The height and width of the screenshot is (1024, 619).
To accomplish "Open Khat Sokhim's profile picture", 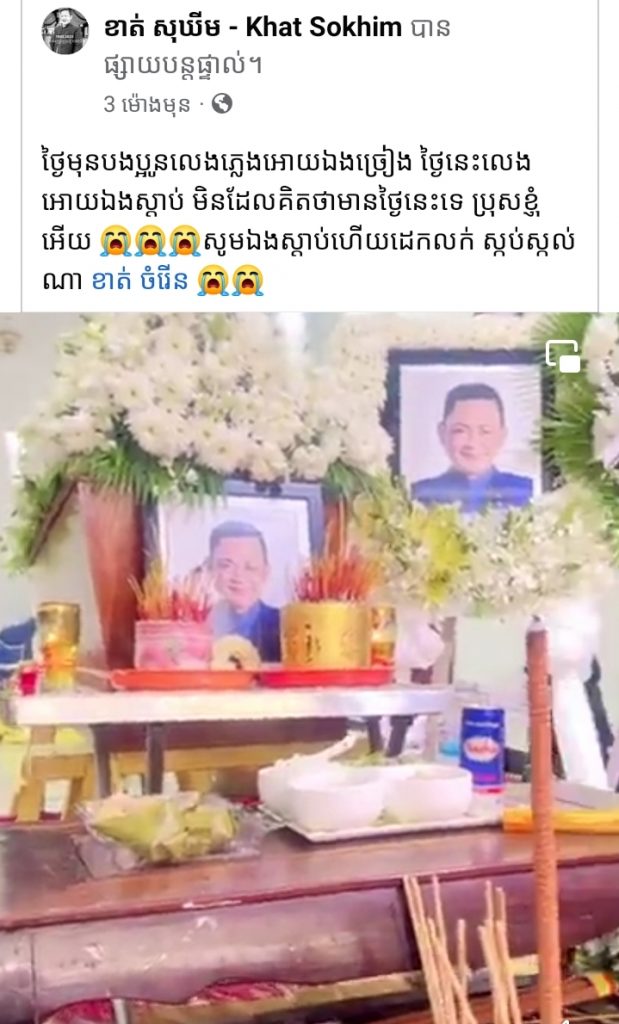I will [65, 30].
